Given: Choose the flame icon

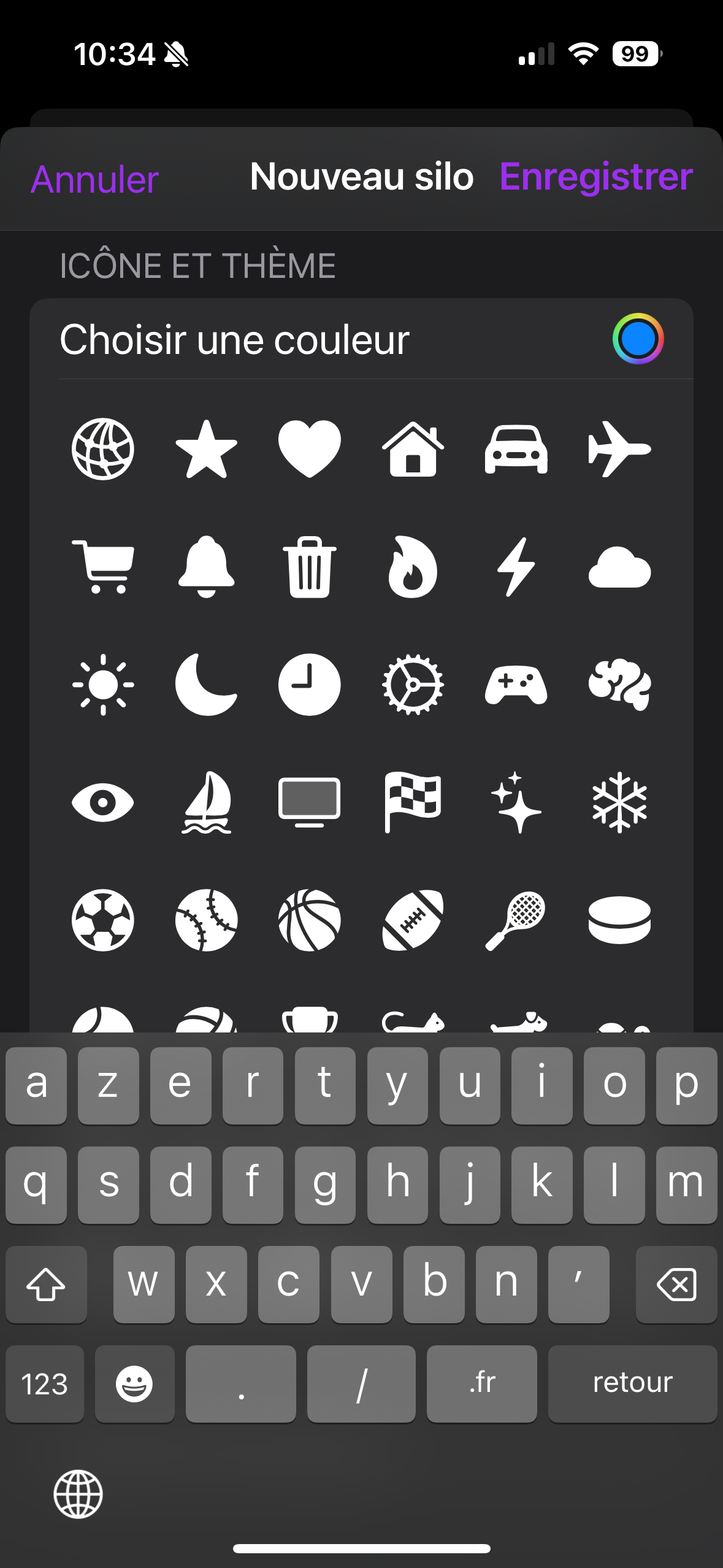Looking at the screenshot, I should (x=413, y=567).
